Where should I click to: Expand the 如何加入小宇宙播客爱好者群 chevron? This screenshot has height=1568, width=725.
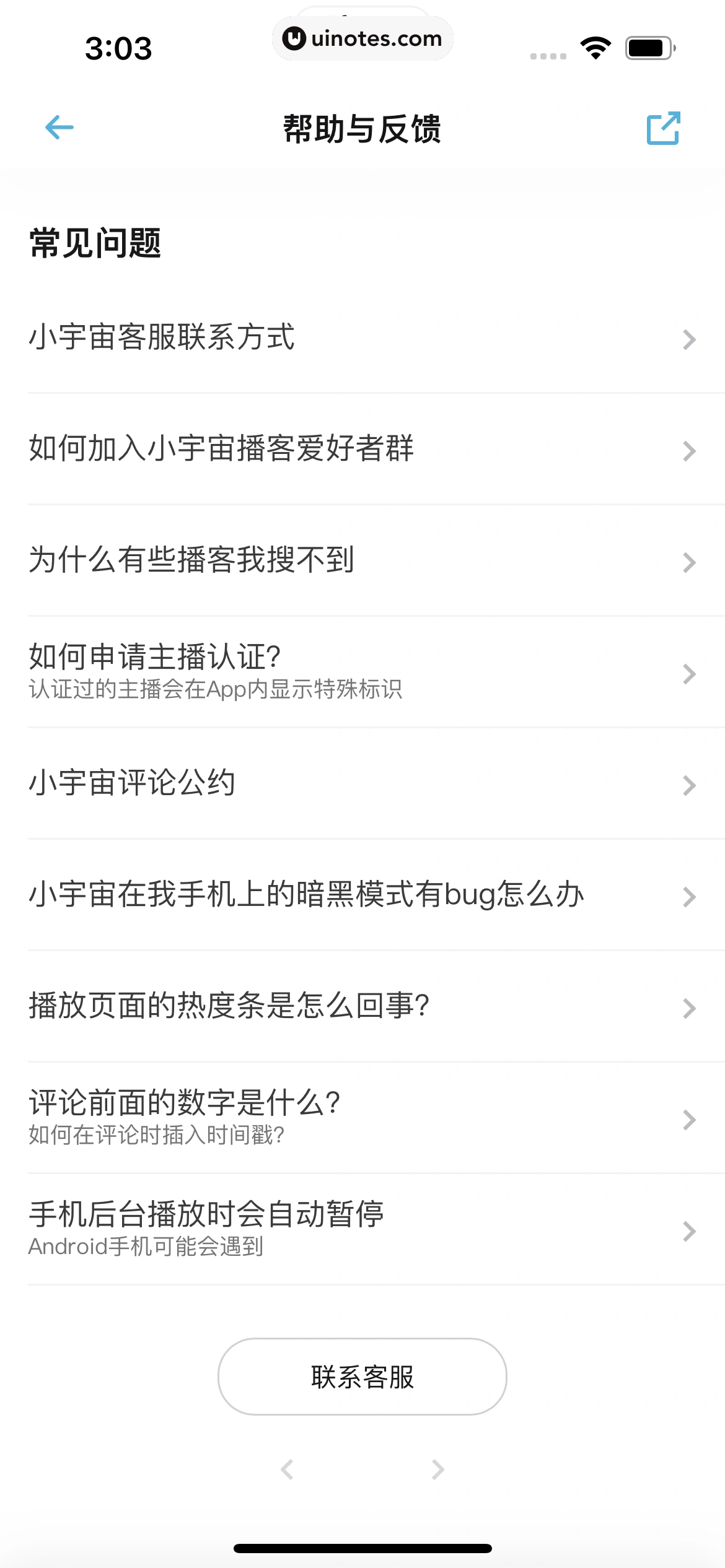point(689,451)
